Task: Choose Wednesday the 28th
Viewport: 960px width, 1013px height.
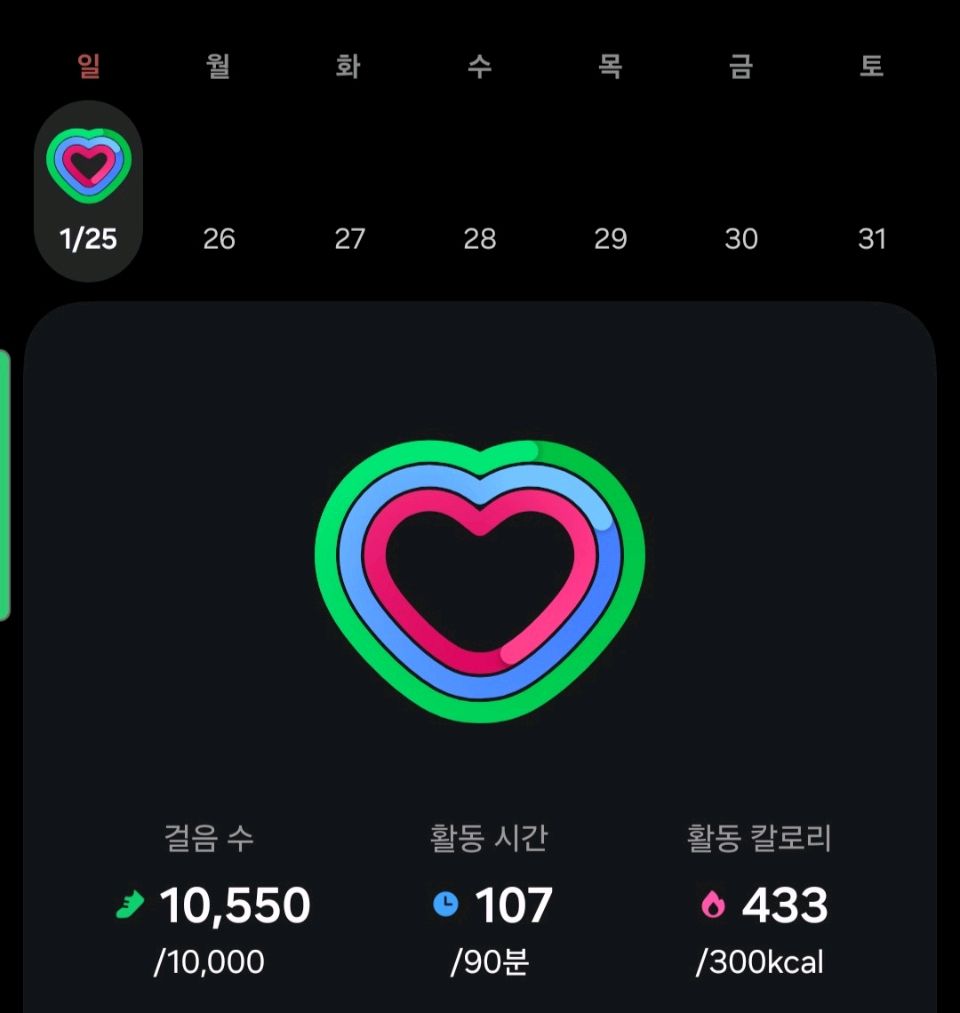Action: [480, 238]
